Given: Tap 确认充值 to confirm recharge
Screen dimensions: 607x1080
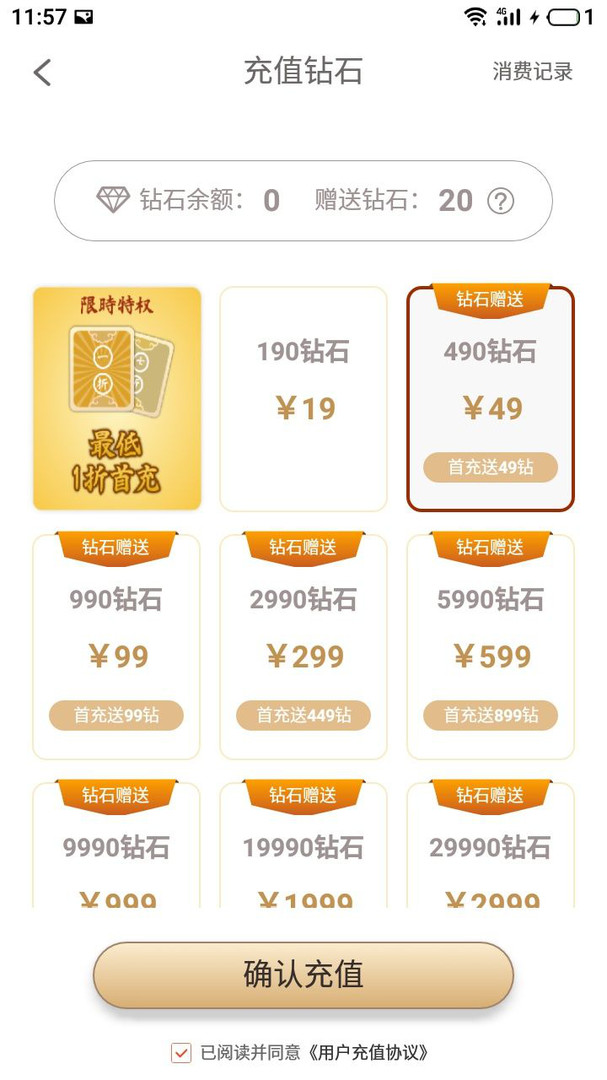Looking at the screenshot, I should [x=303, y=974].
